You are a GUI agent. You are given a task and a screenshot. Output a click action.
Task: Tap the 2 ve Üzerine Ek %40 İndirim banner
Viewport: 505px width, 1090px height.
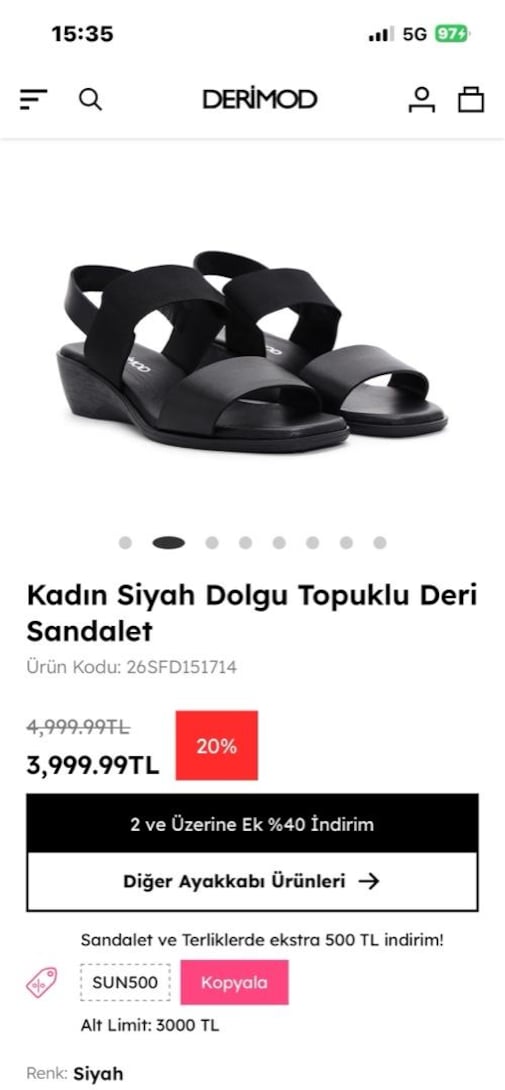click(x=252, y=824)
